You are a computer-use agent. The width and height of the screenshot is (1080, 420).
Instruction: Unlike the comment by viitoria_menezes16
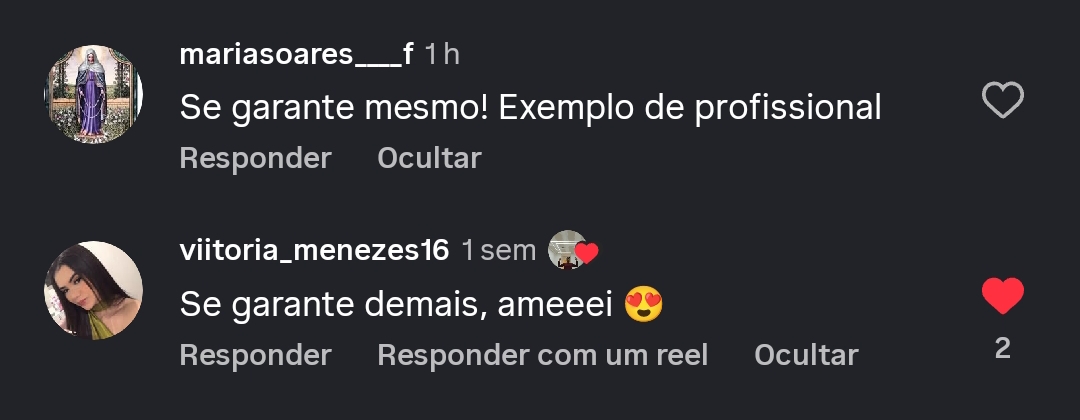1002,297
